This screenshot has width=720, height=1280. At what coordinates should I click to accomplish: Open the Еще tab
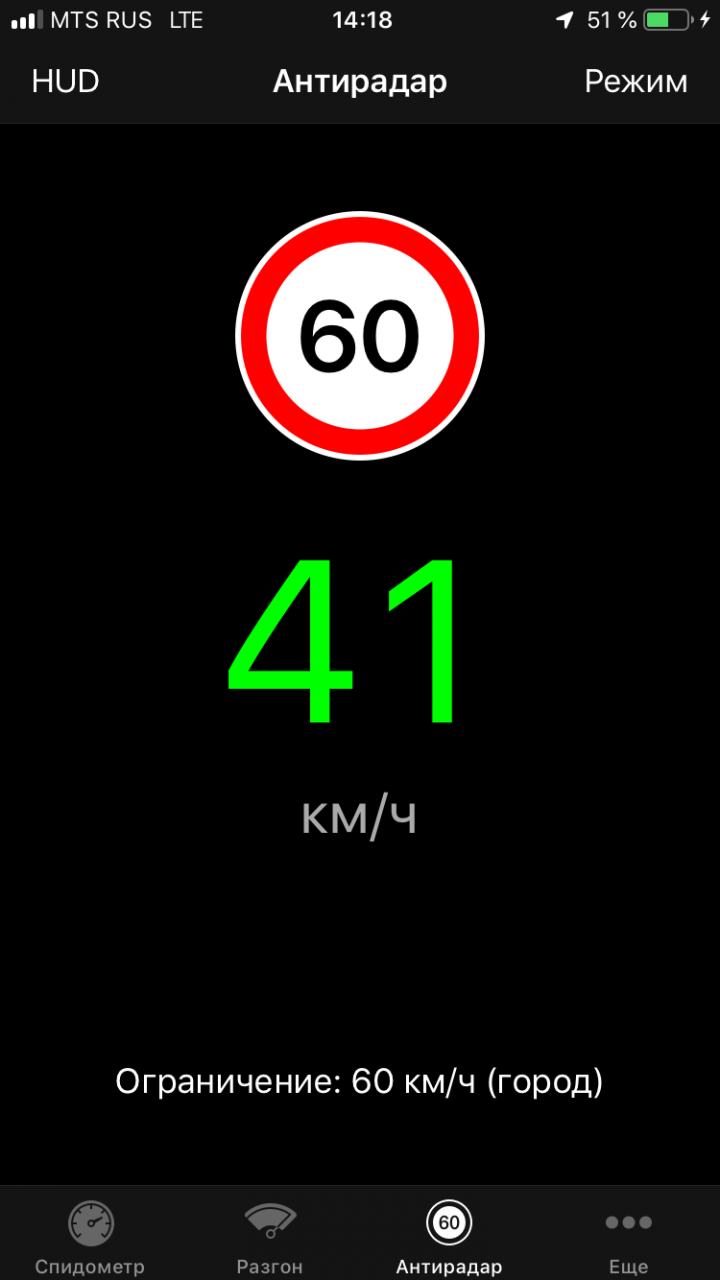(x=629, y=1235)
